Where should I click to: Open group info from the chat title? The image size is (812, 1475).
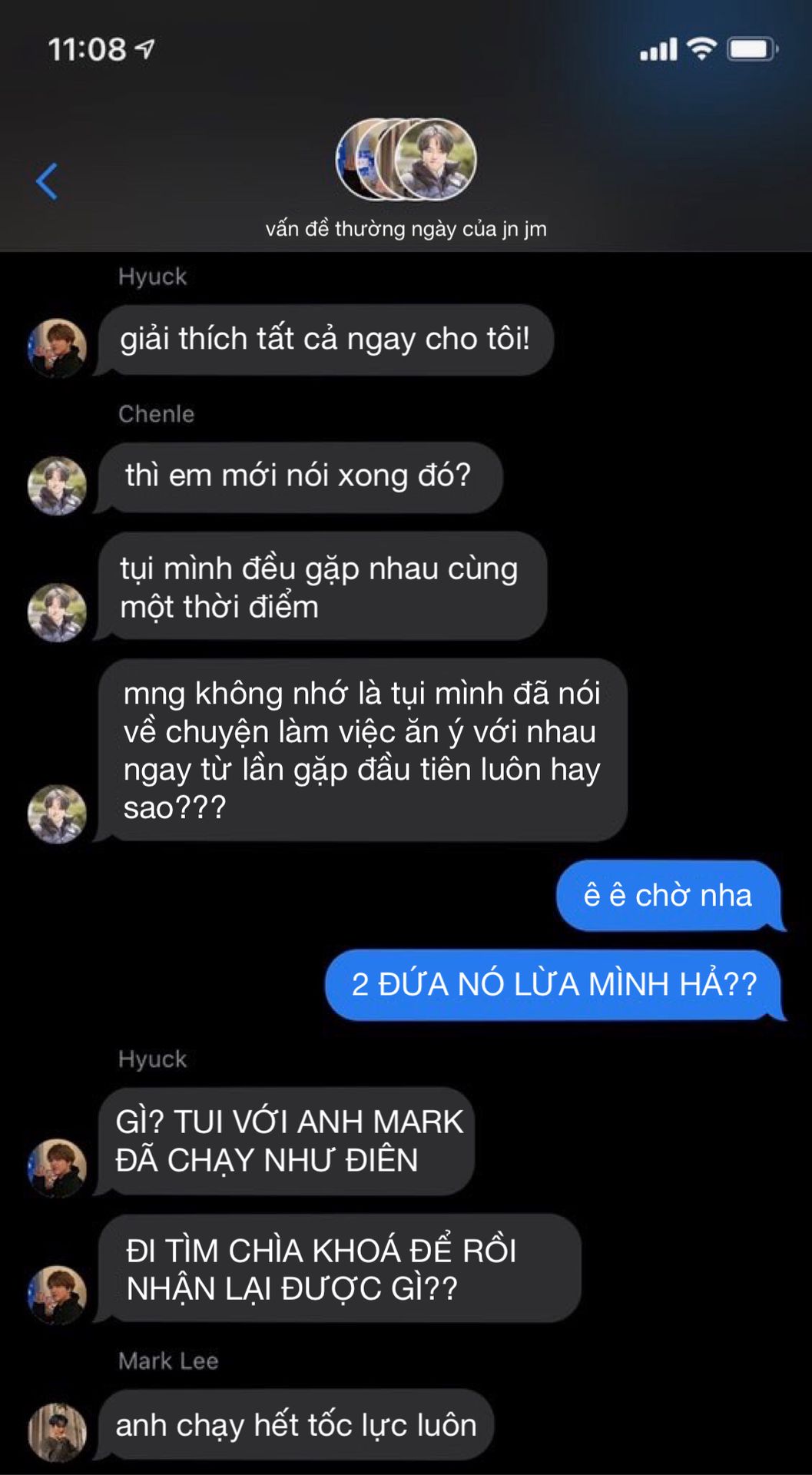406,229
